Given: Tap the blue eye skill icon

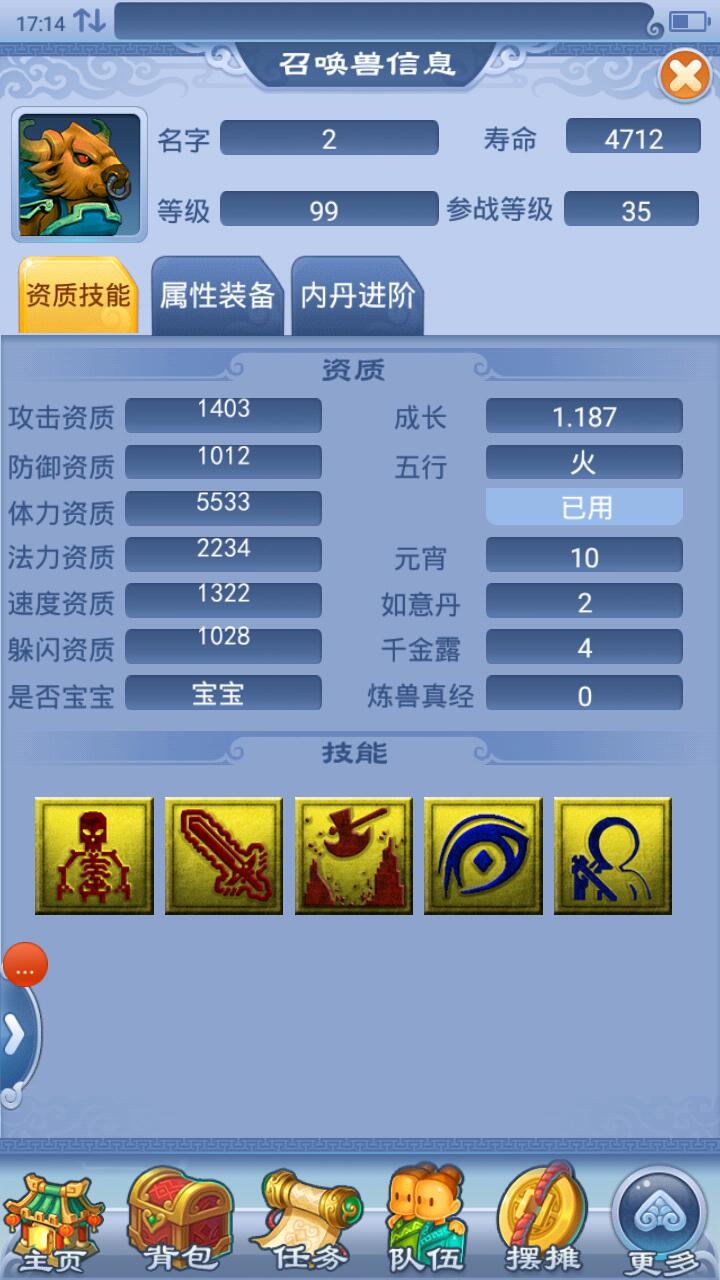Looking at the screenshot, I should [483, 855].
